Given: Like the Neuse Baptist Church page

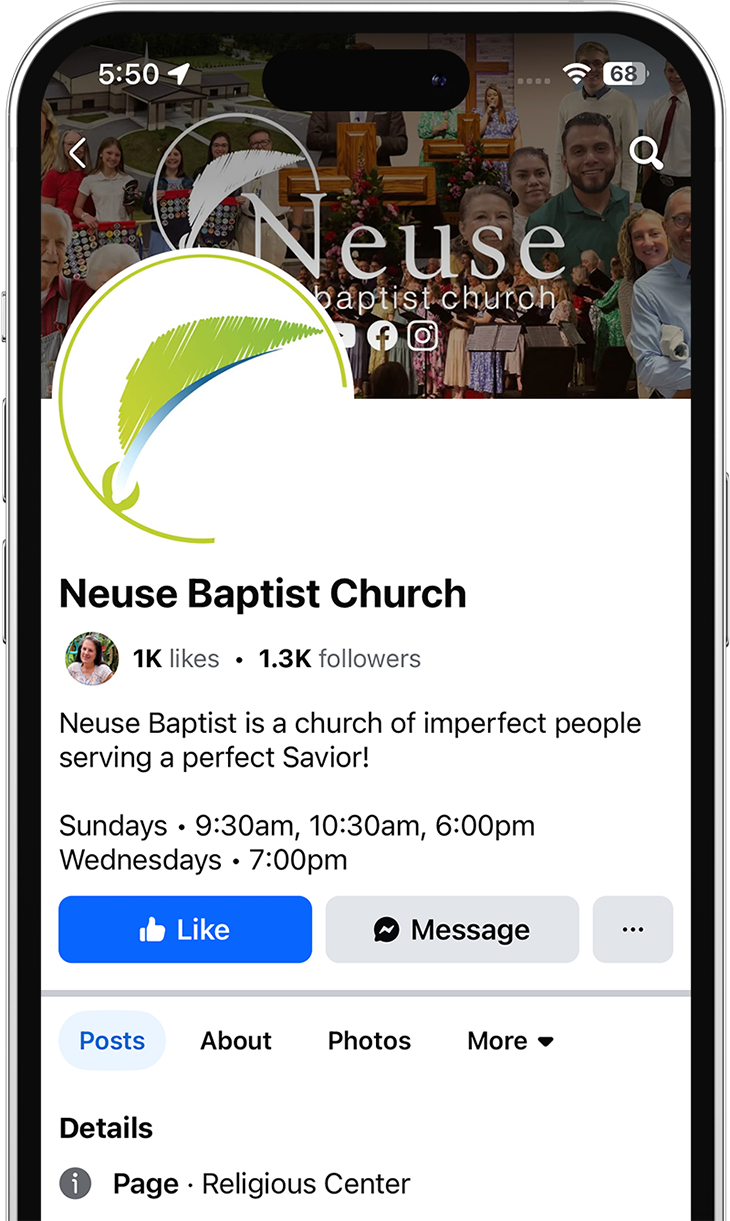Looking at the screenshot, I should [185, 929].
